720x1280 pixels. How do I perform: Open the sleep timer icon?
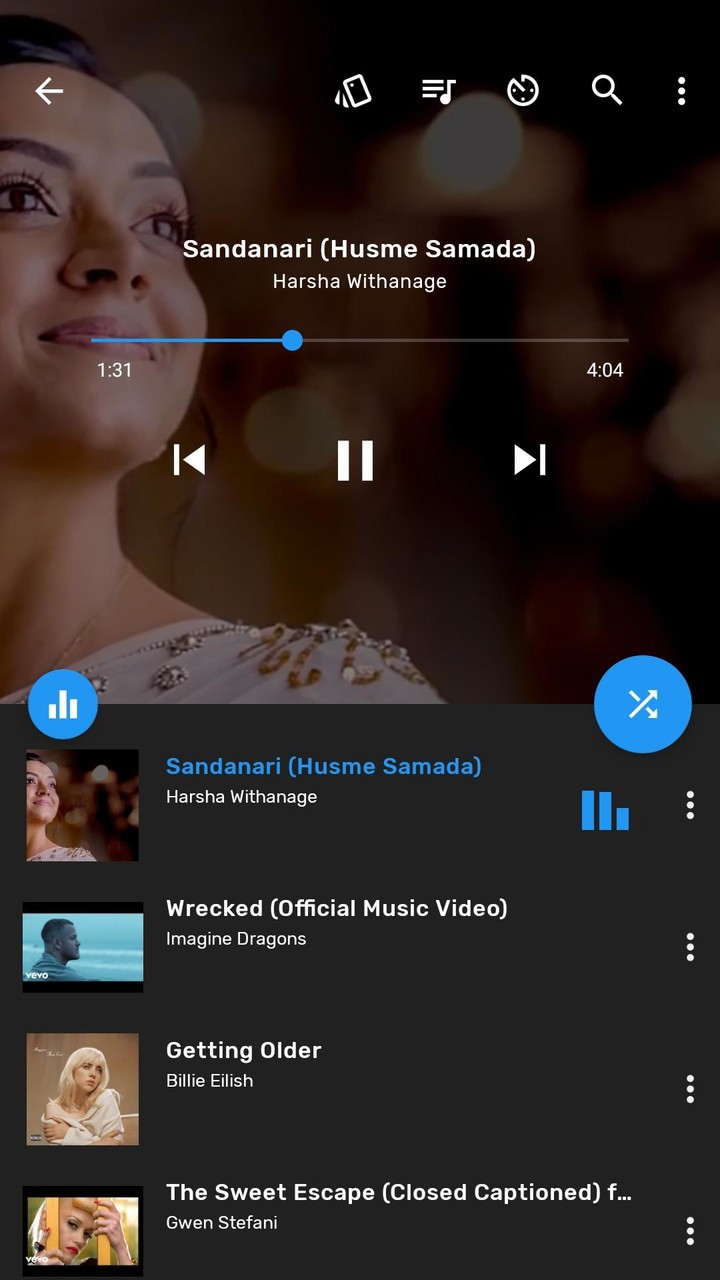(x=521, y=91)
